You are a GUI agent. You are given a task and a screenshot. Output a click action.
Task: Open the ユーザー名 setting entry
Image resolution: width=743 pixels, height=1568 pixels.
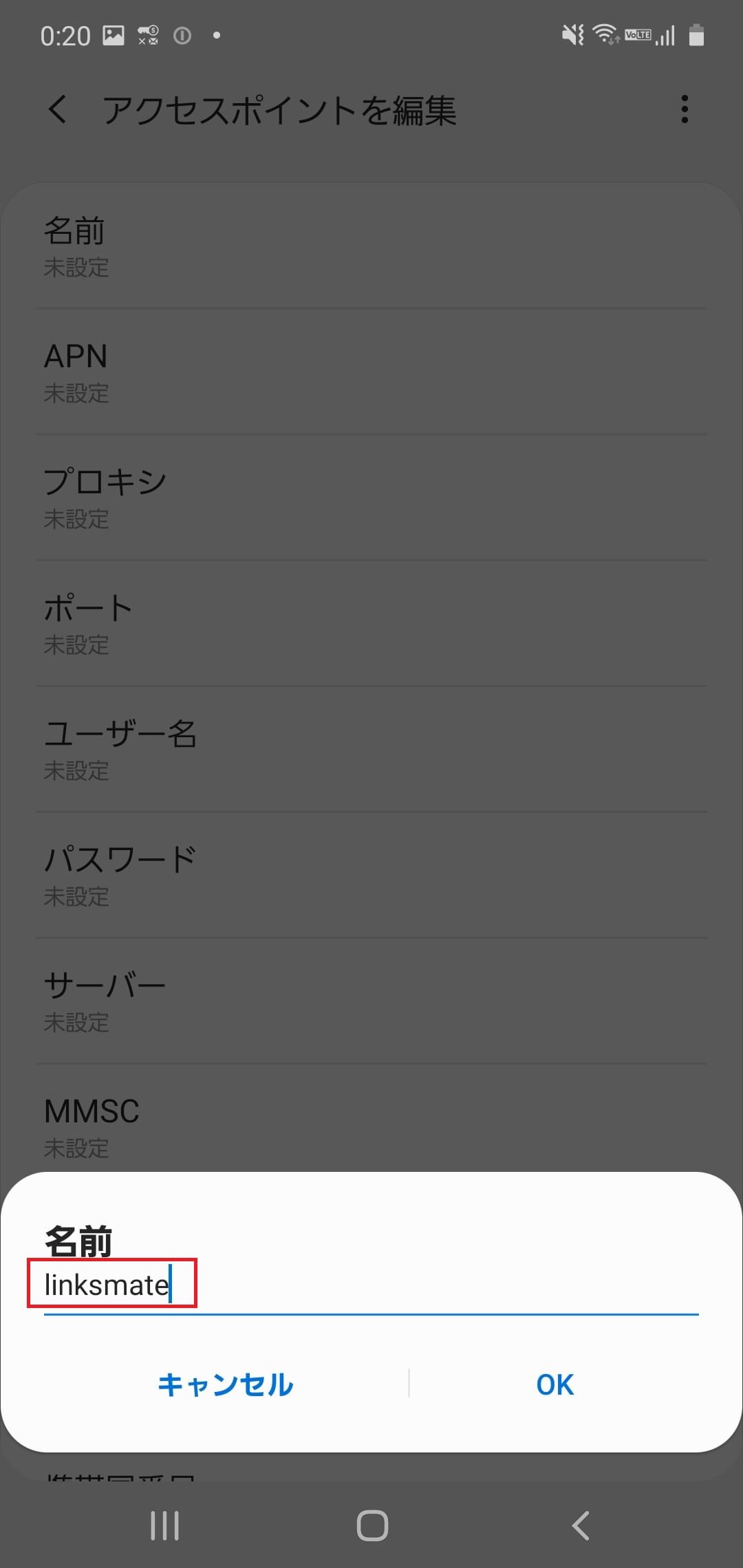click(371, 750)
